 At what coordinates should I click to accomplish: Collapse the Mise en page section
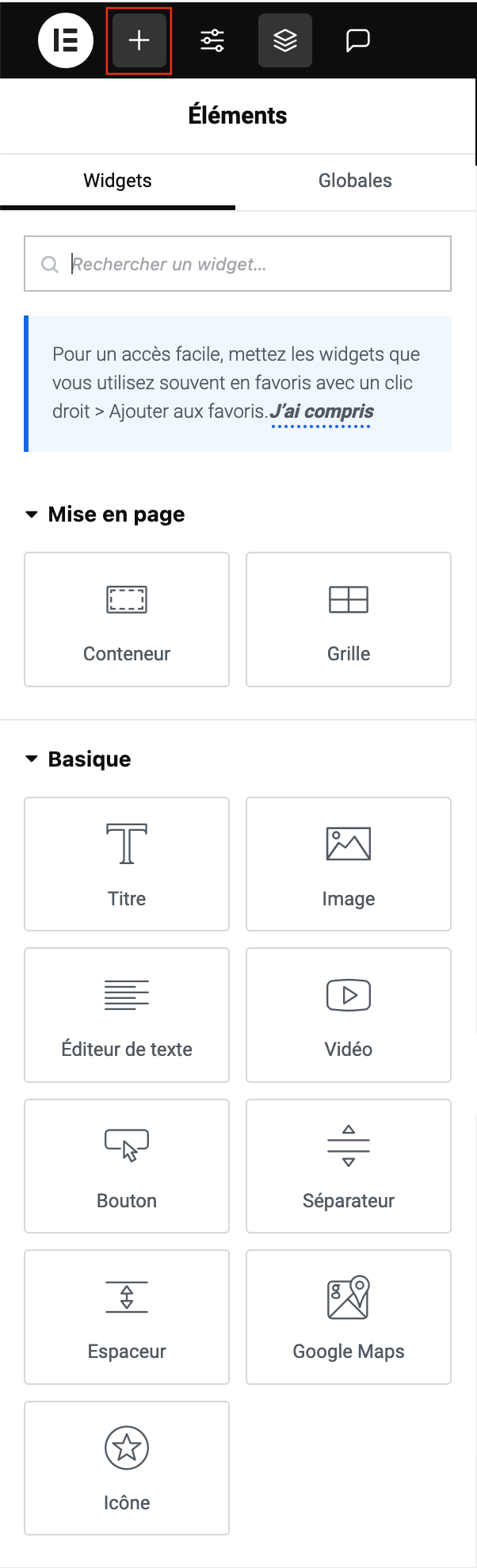32,514
